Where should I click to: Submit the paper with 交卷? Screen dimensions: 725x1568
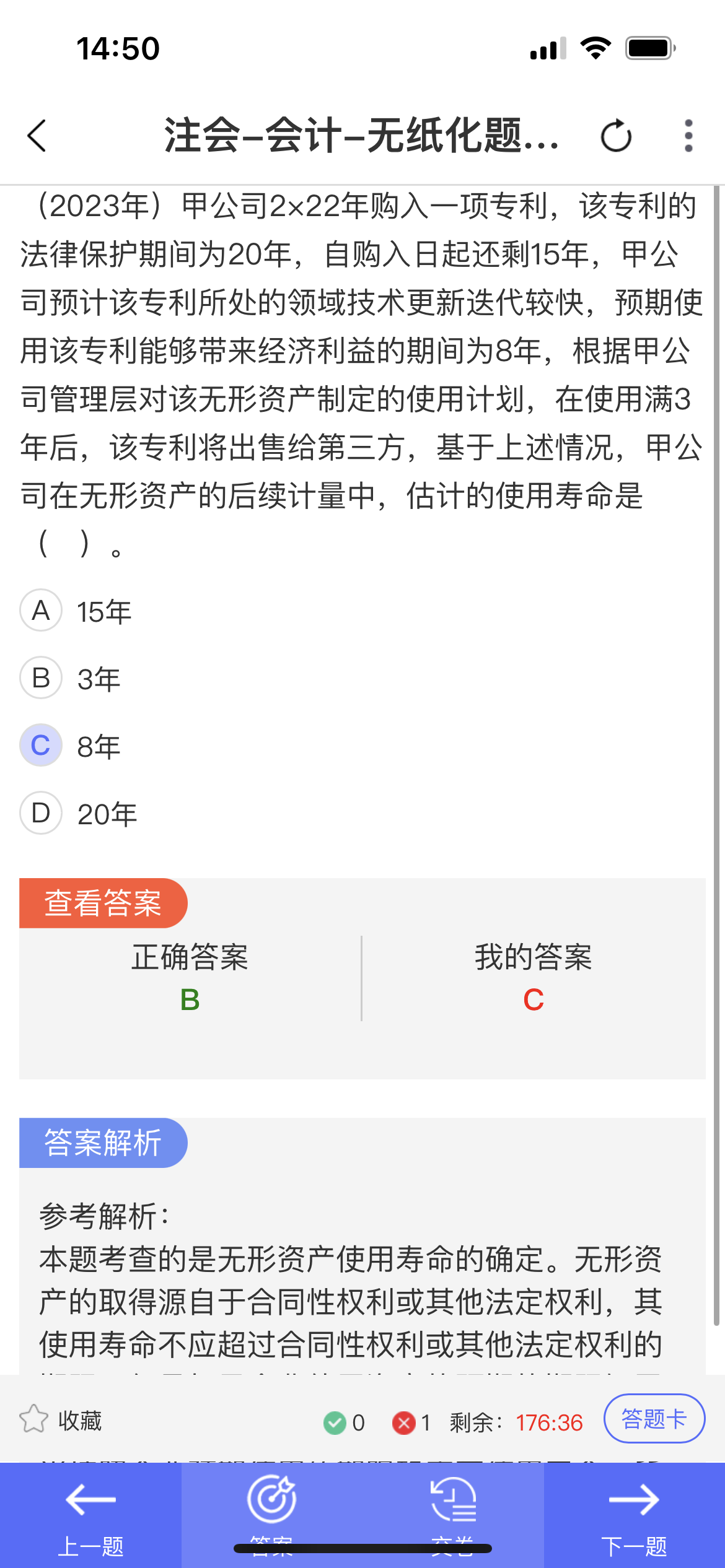click(x=453, y=1516)
